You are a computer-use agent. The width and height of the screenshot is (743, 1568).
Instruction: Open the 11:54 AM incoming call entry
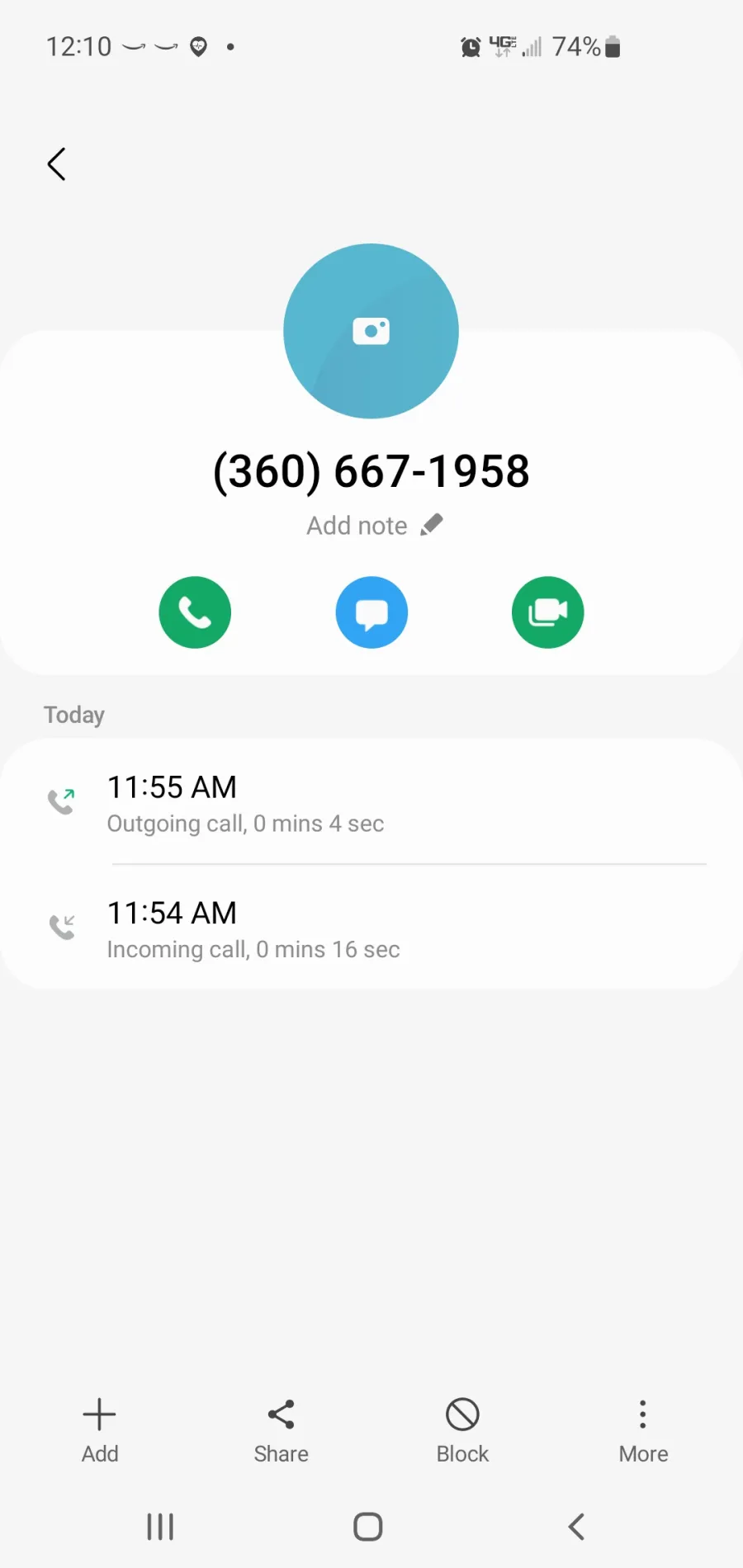click(371, 928)
